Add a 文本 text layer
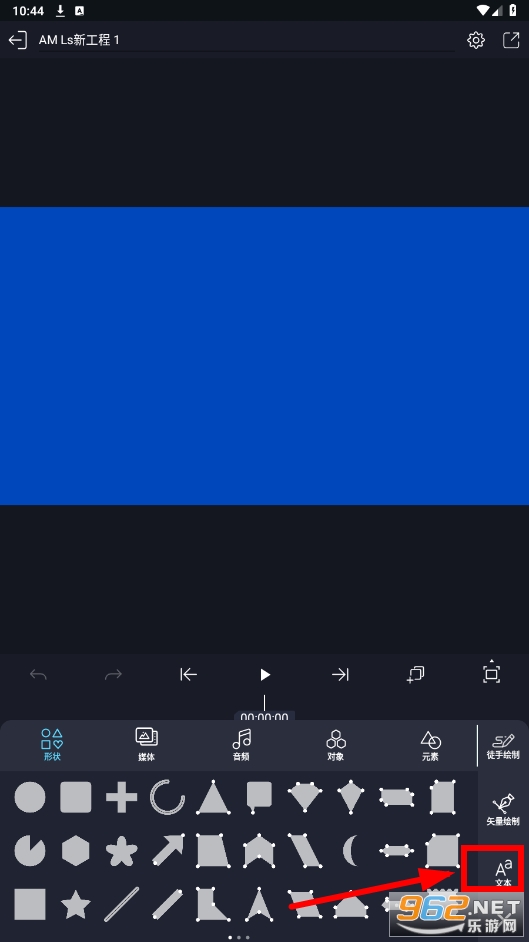Image resolution: width=529 pixels, height=942 pixels. [x=503, y=872]
